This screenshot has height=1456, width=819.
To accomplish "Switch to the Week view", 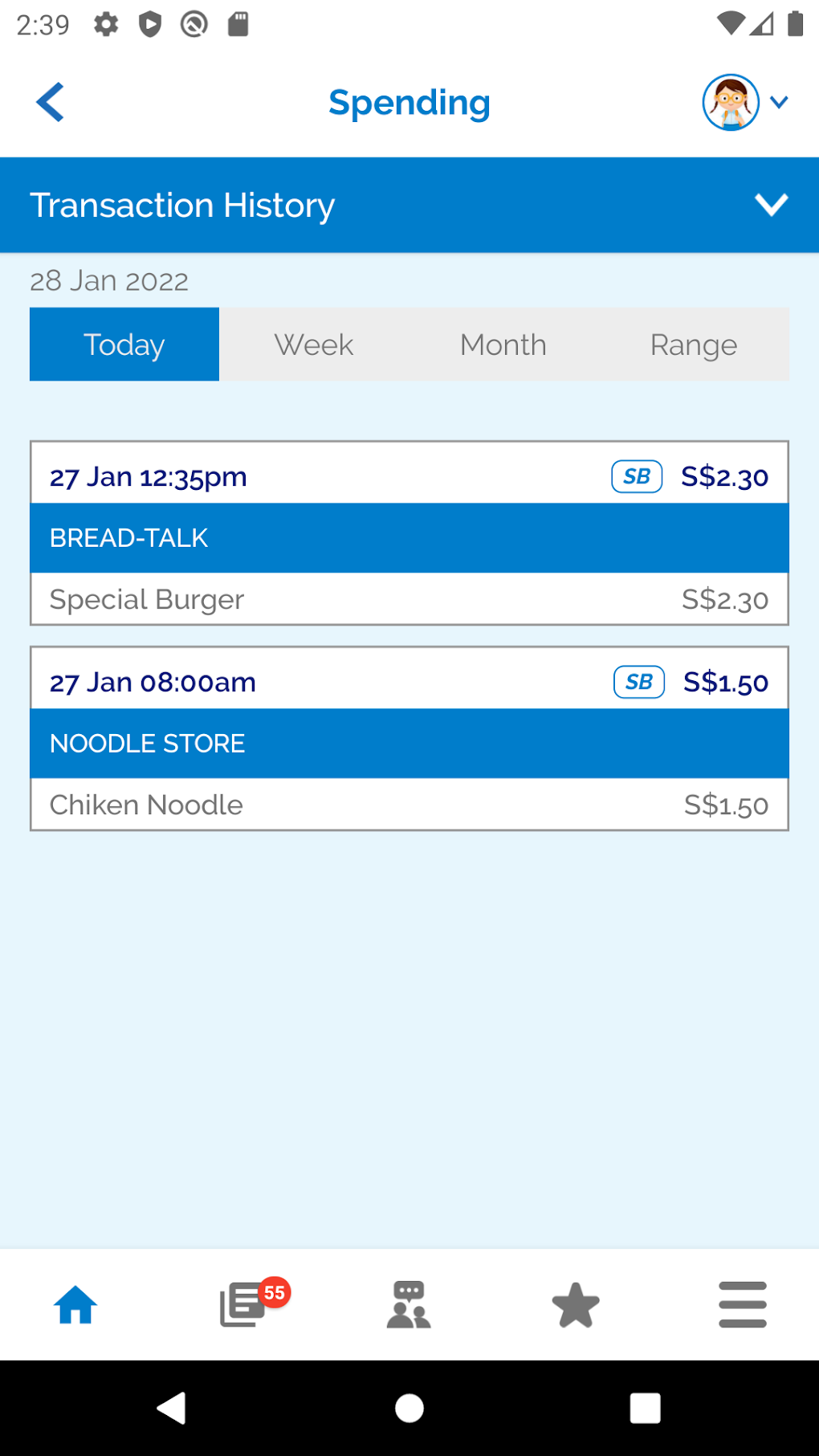I will (314, 345).
